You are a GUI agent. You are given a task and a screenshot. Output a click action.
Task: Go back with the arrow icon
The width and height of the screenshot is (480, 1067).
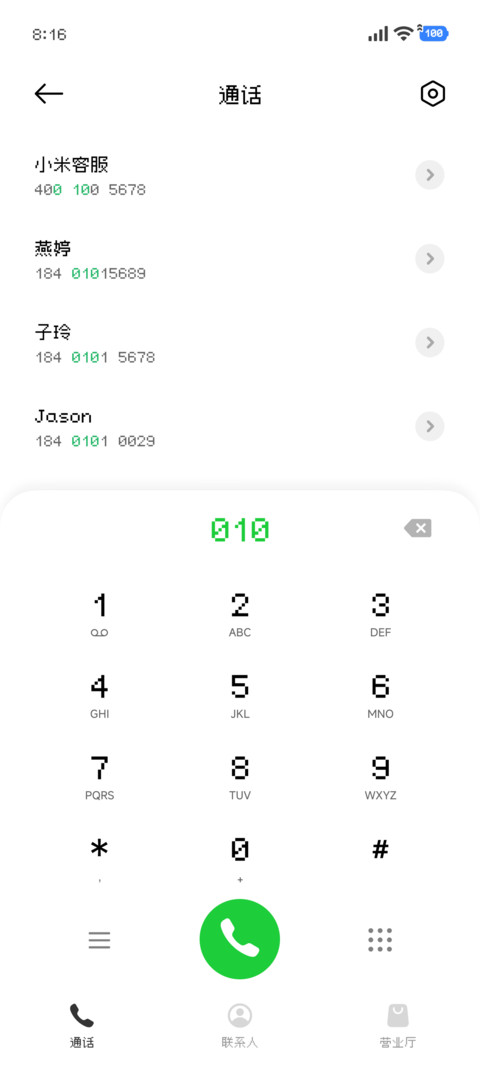(x=48, y=94)
